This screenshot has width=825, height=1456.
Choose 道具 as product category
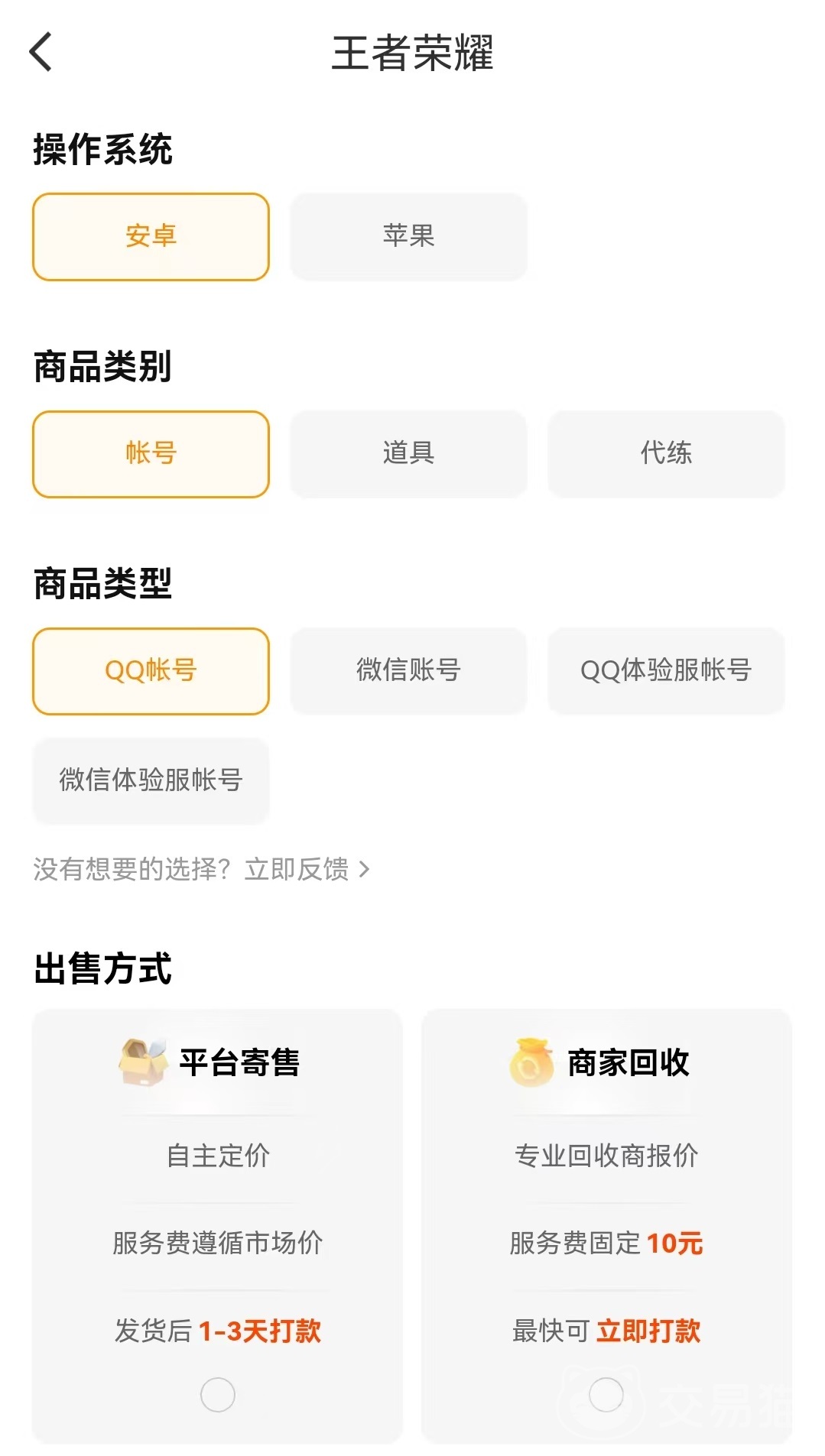tap(408, 454)
